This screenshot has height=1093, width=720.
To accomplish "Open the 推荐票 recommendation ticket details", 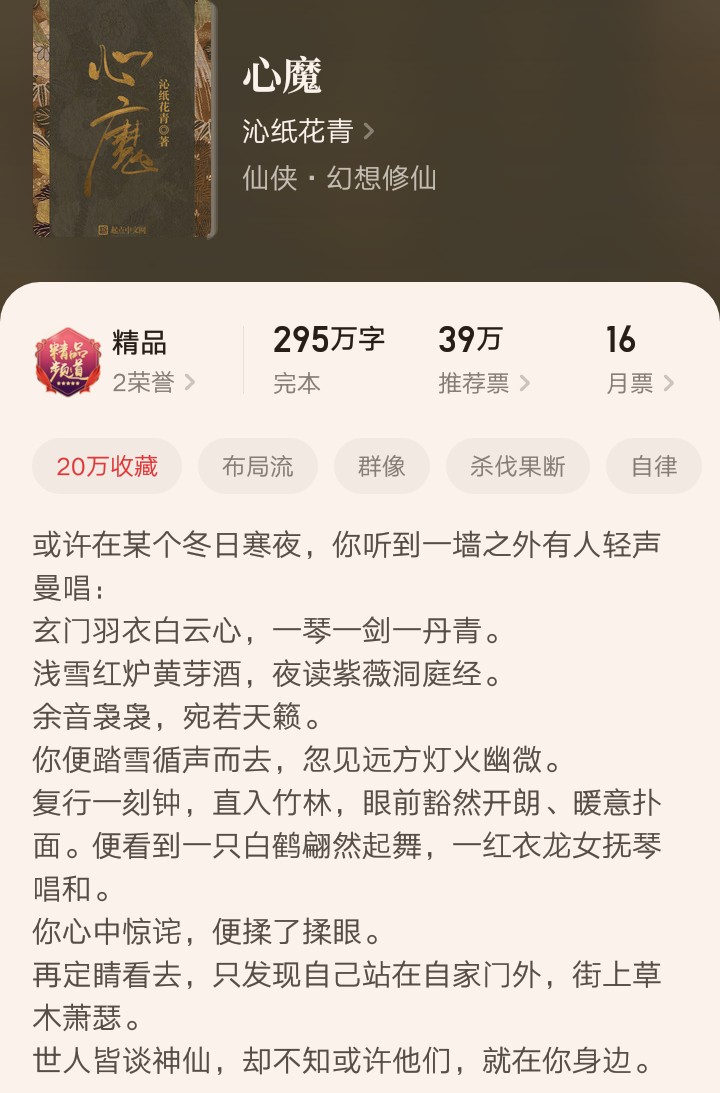I will pos(470,384).
